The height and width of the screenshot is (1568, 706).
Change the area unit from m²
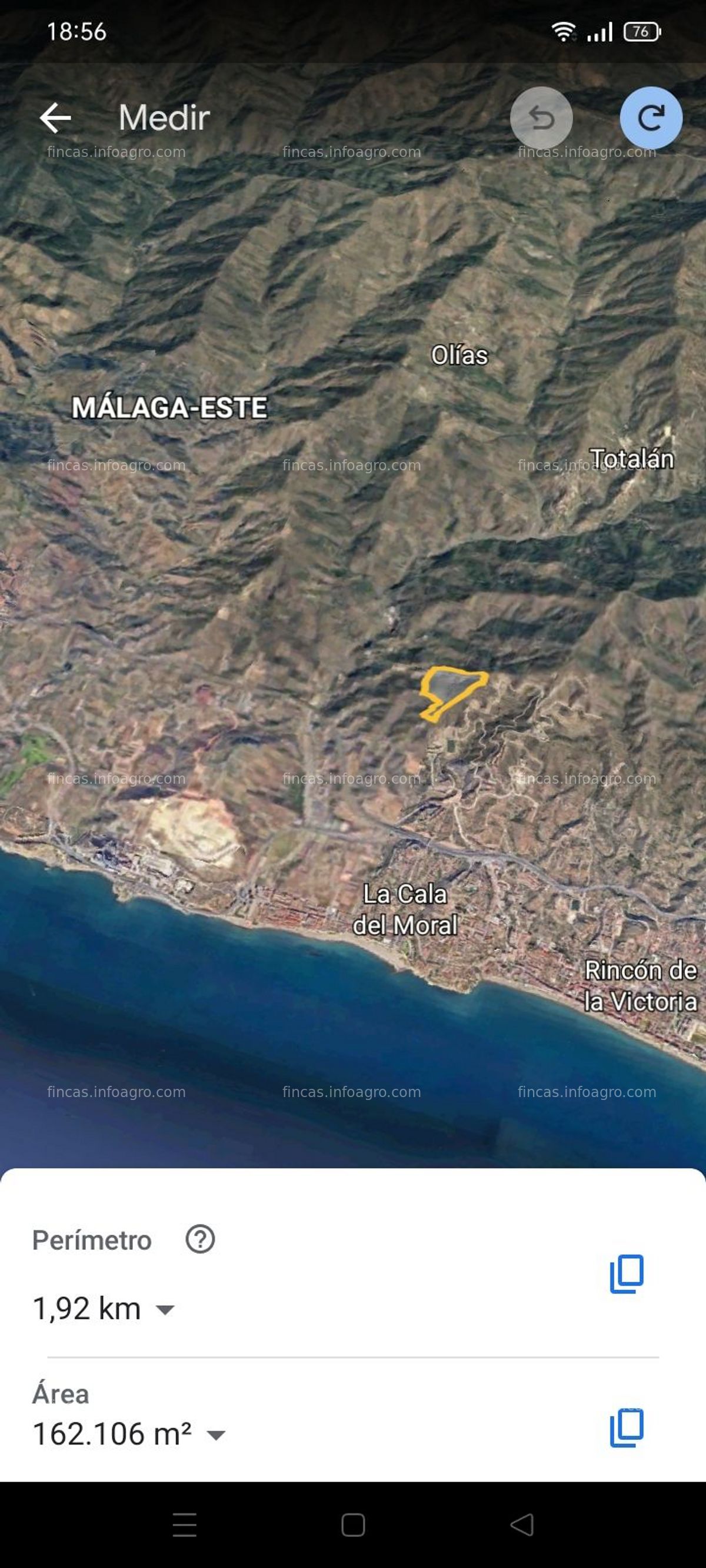coord(216,1435)
